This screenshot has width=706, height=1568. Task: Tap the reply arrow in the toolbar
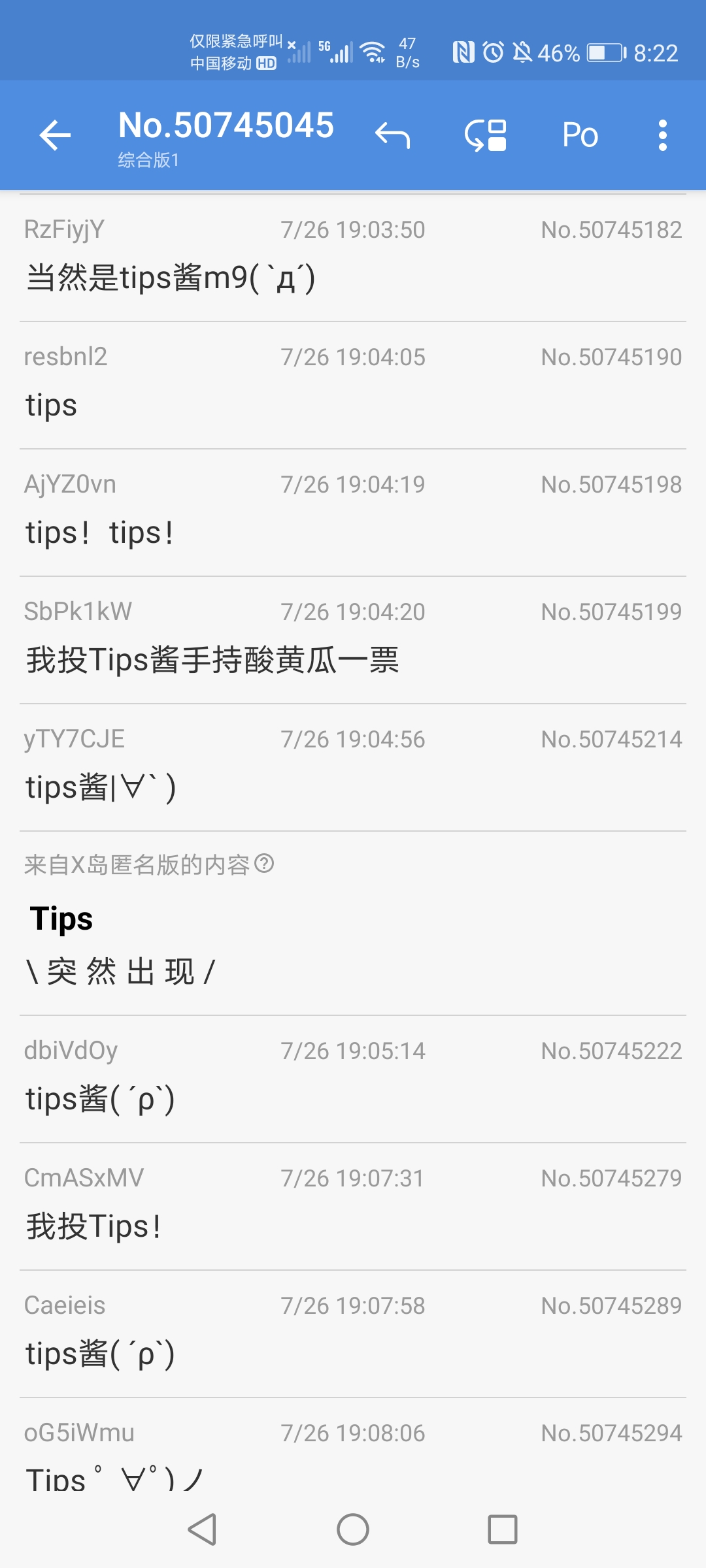(x=392, y=135)
